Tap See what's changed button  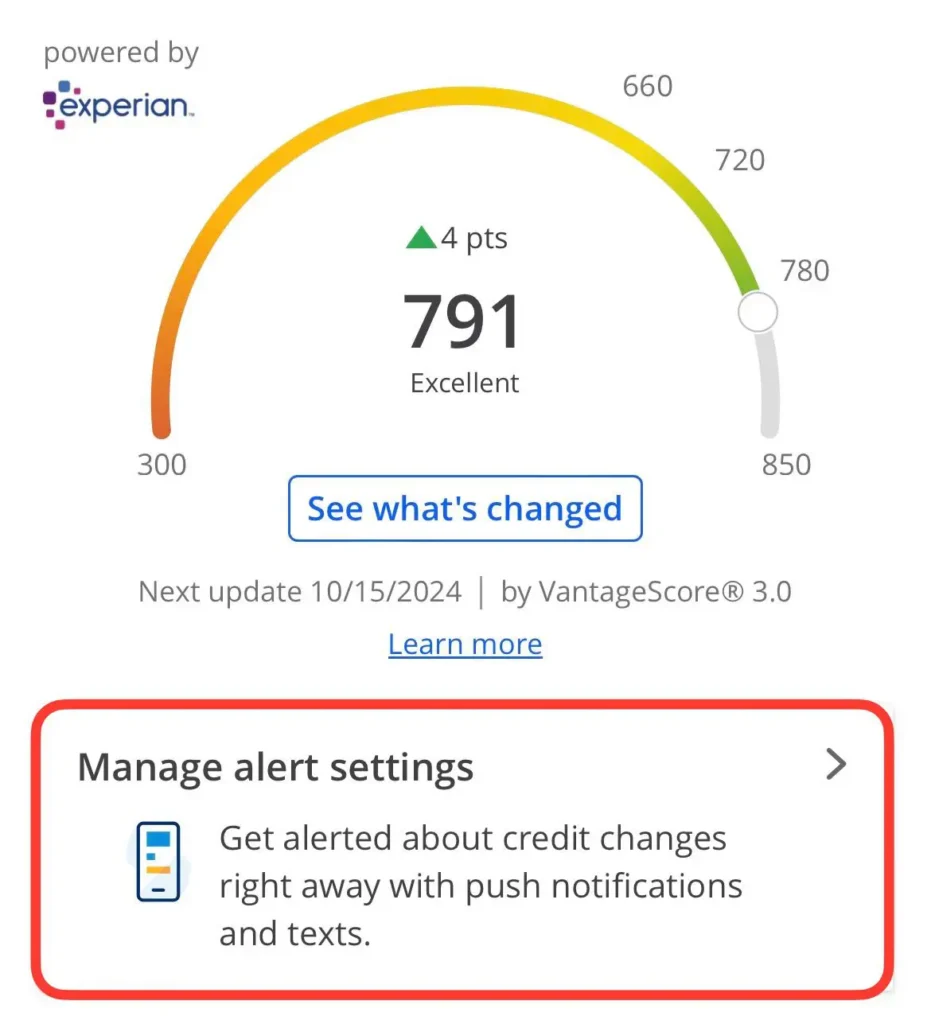464,509
